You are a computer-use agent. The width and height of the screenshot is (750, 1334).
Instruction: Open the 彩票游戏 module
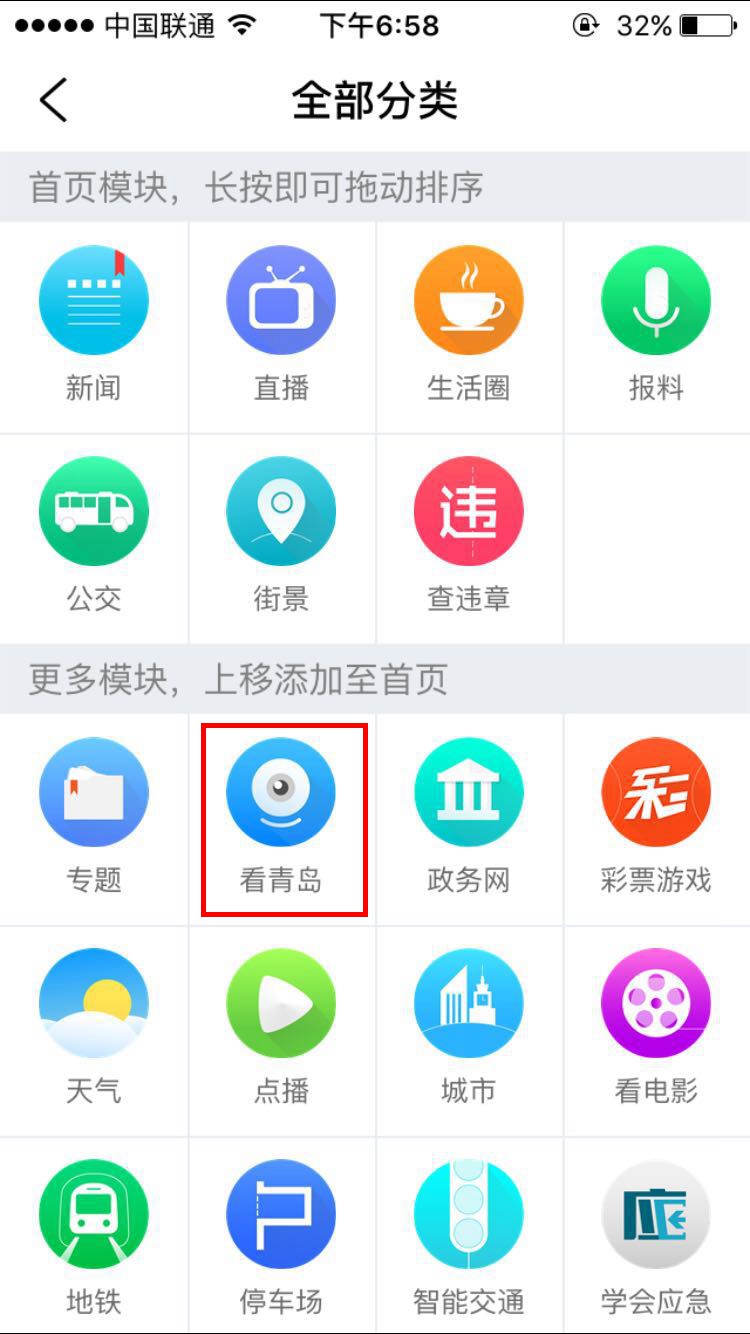click(656, 793)
